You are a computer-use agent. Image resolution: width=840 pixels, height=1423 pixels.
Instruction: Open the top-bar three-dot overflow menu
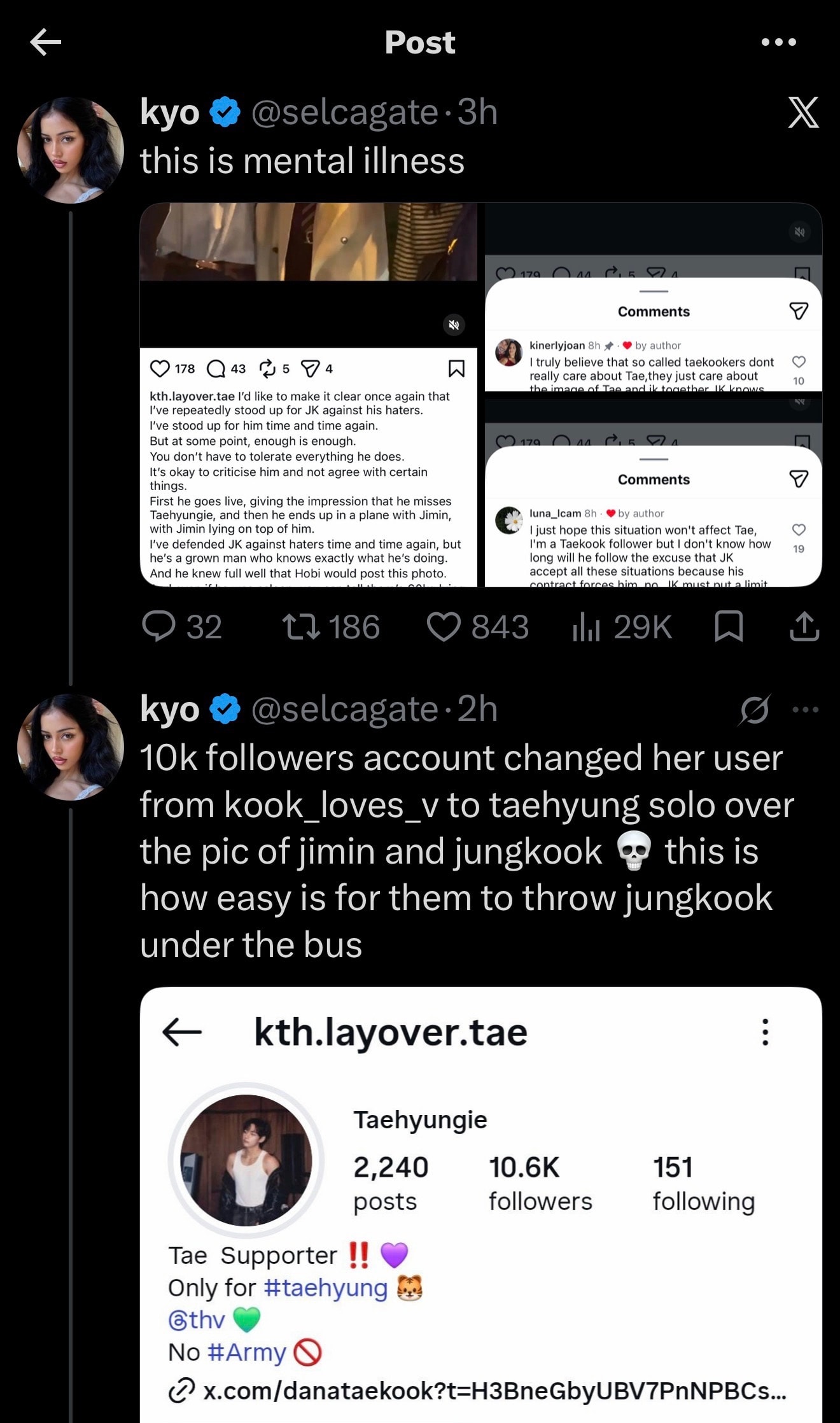click(778, 42)
